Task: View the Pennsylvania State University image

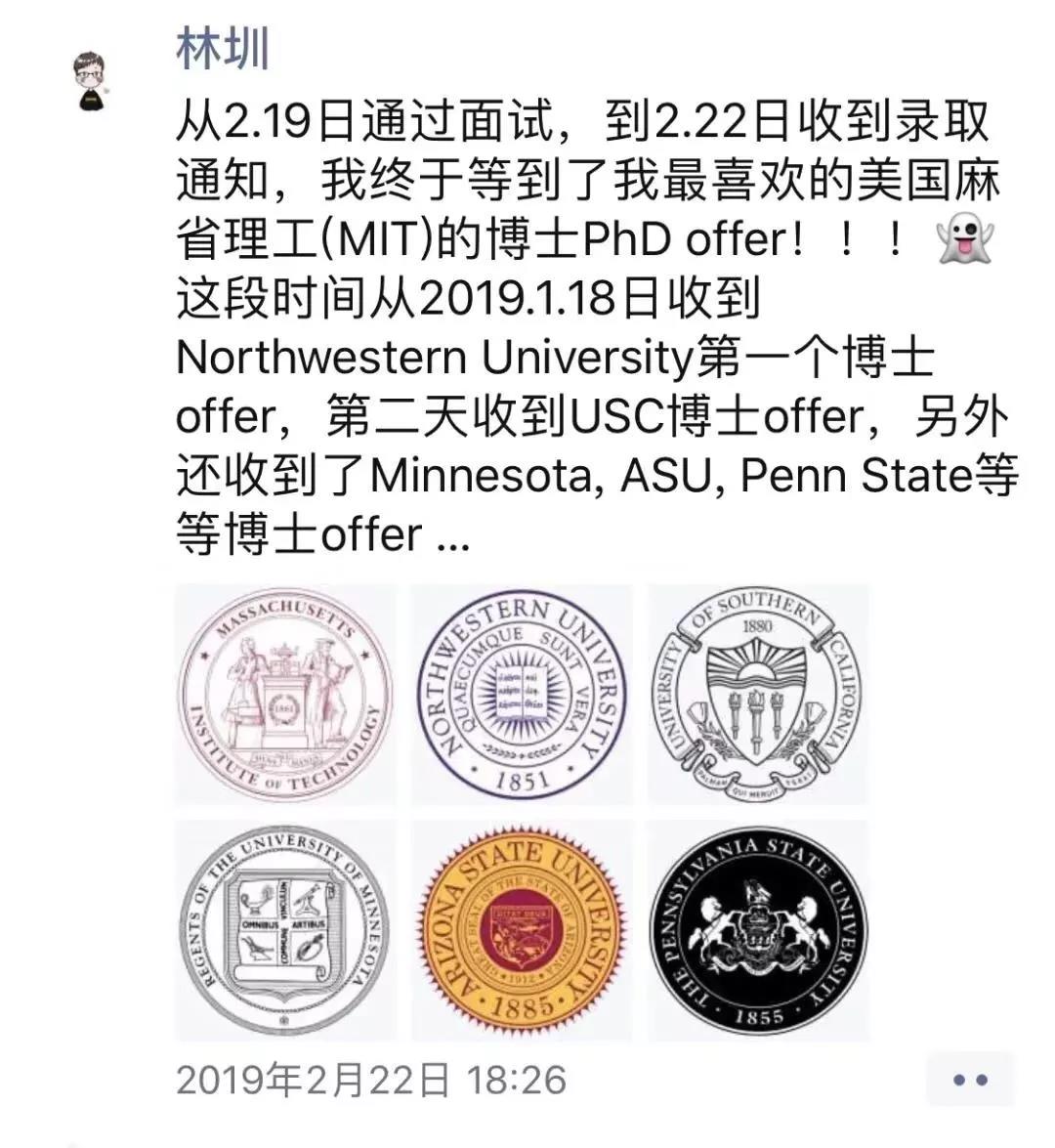Action: tap(758, 930)
